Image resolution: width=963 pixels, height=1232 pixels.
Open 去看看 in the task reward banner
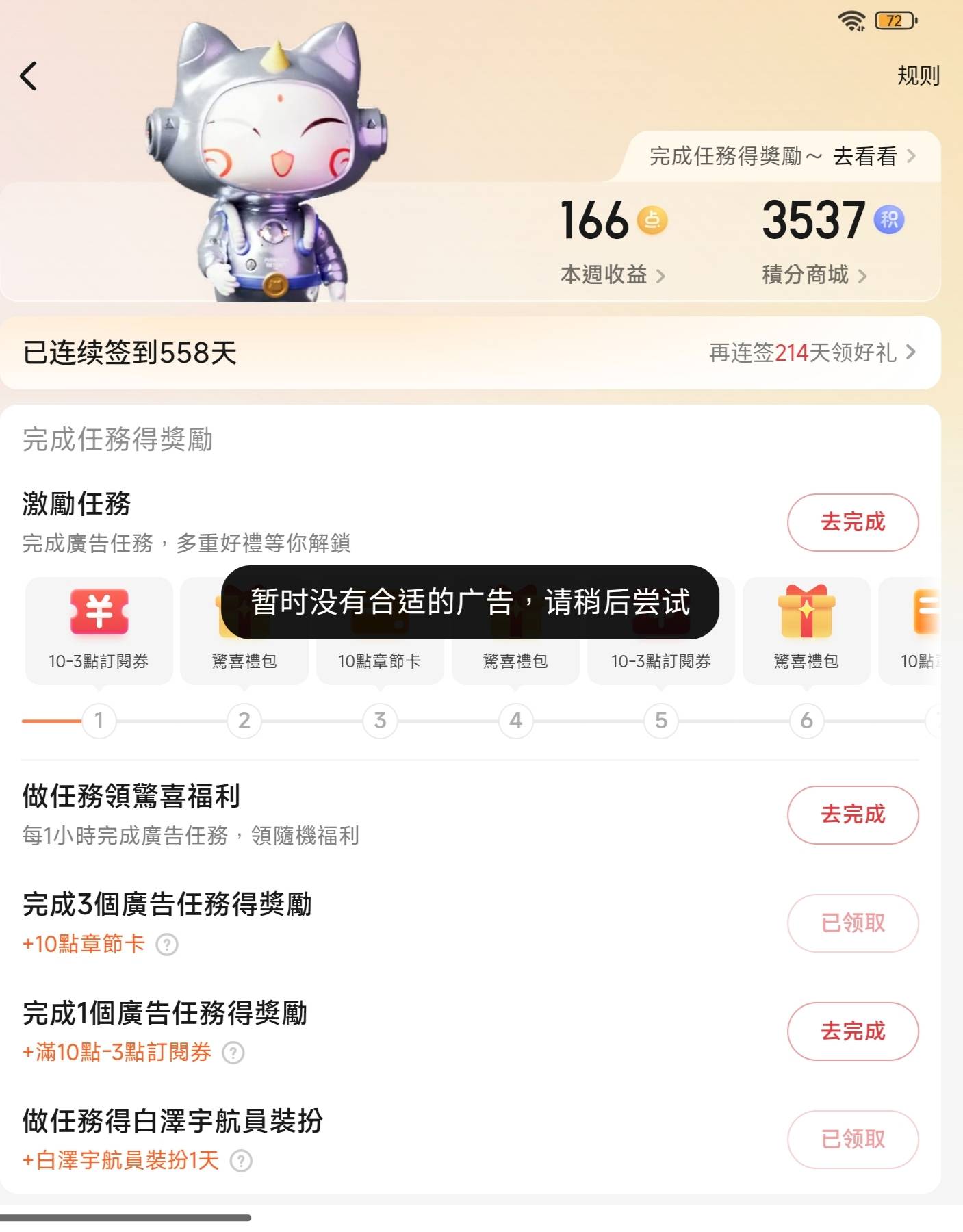click(873, 157)
